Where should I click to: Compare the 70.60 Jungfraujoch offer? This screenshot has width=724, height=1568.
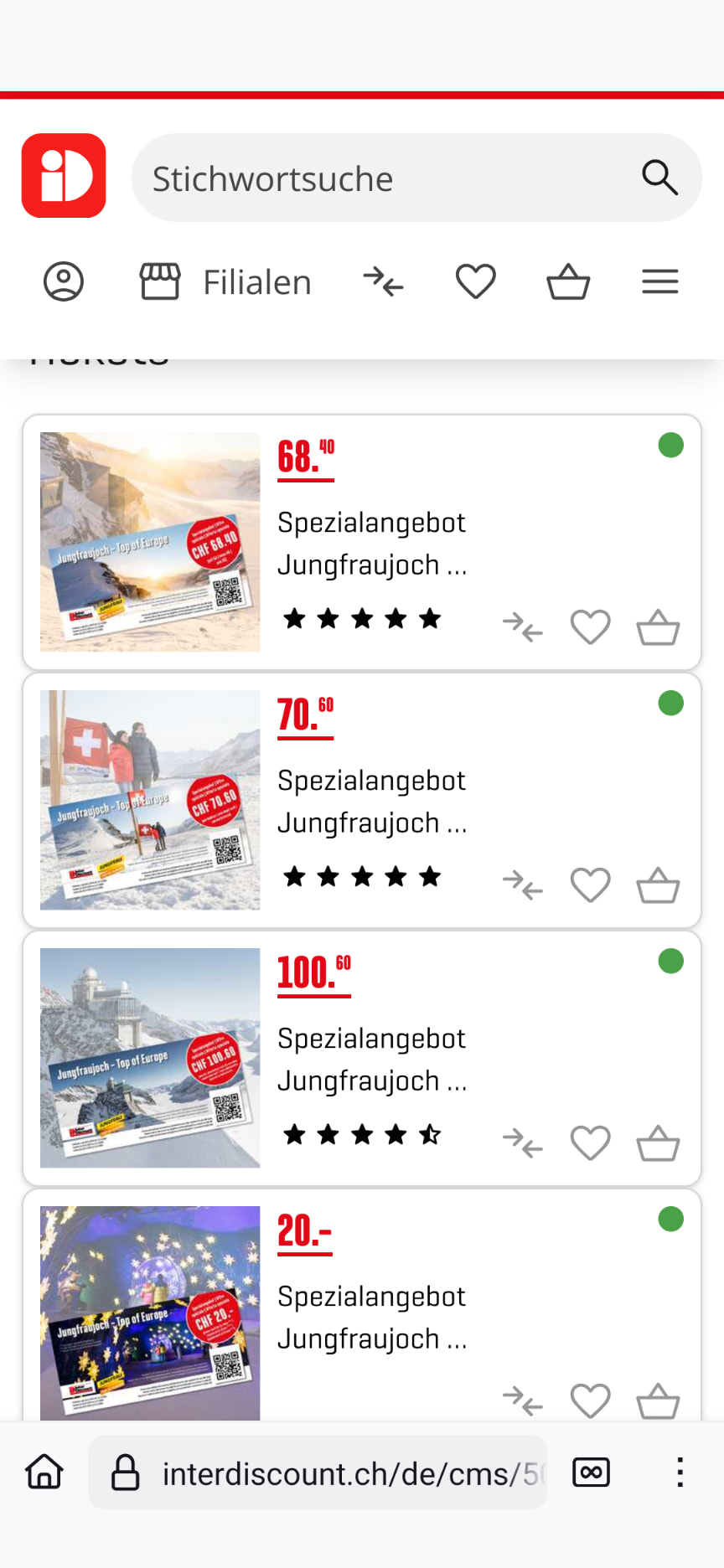click(x=523, y=885)
